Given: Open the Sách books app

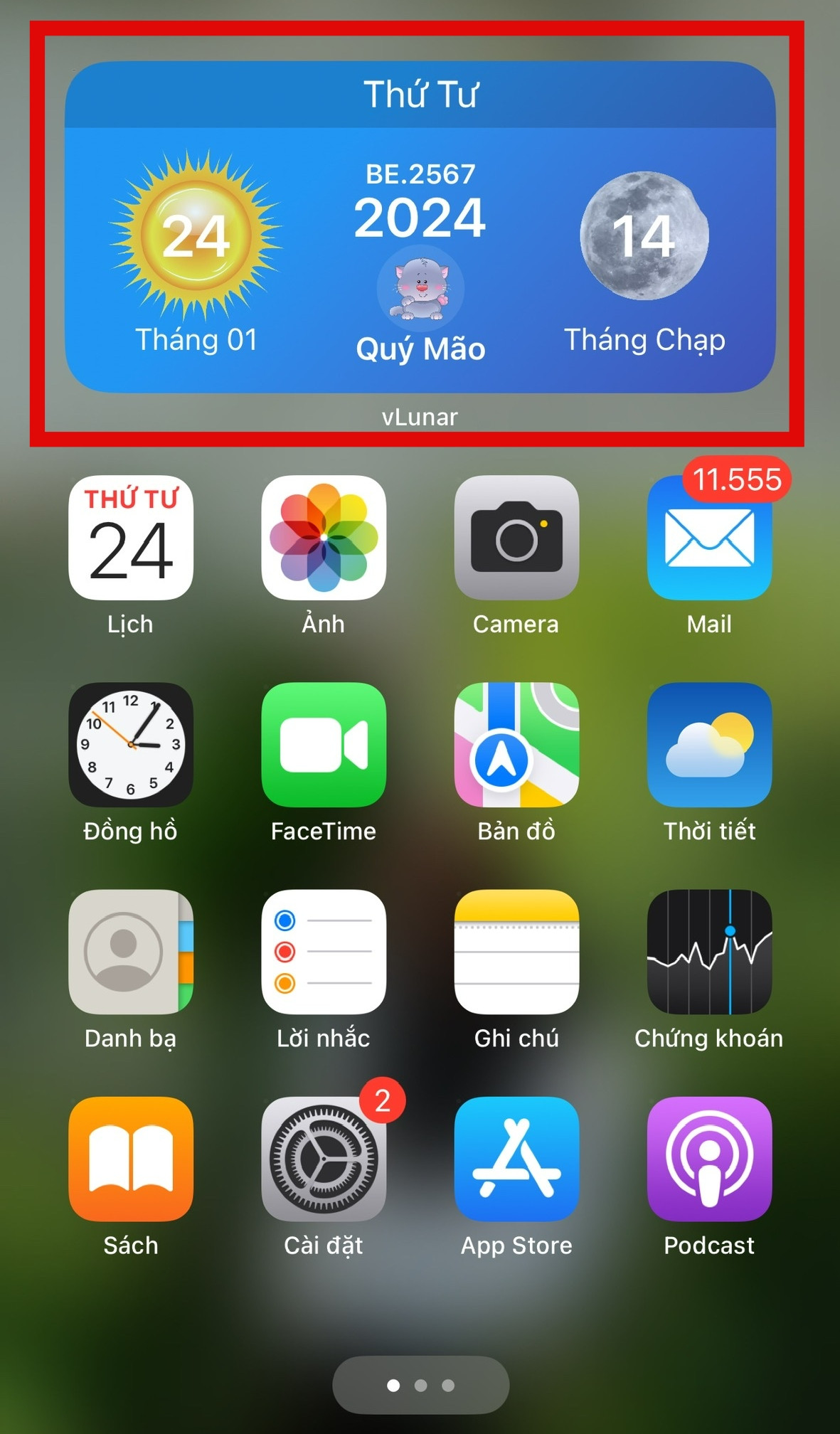Looking at the screenshot, I should (131, 1159).
